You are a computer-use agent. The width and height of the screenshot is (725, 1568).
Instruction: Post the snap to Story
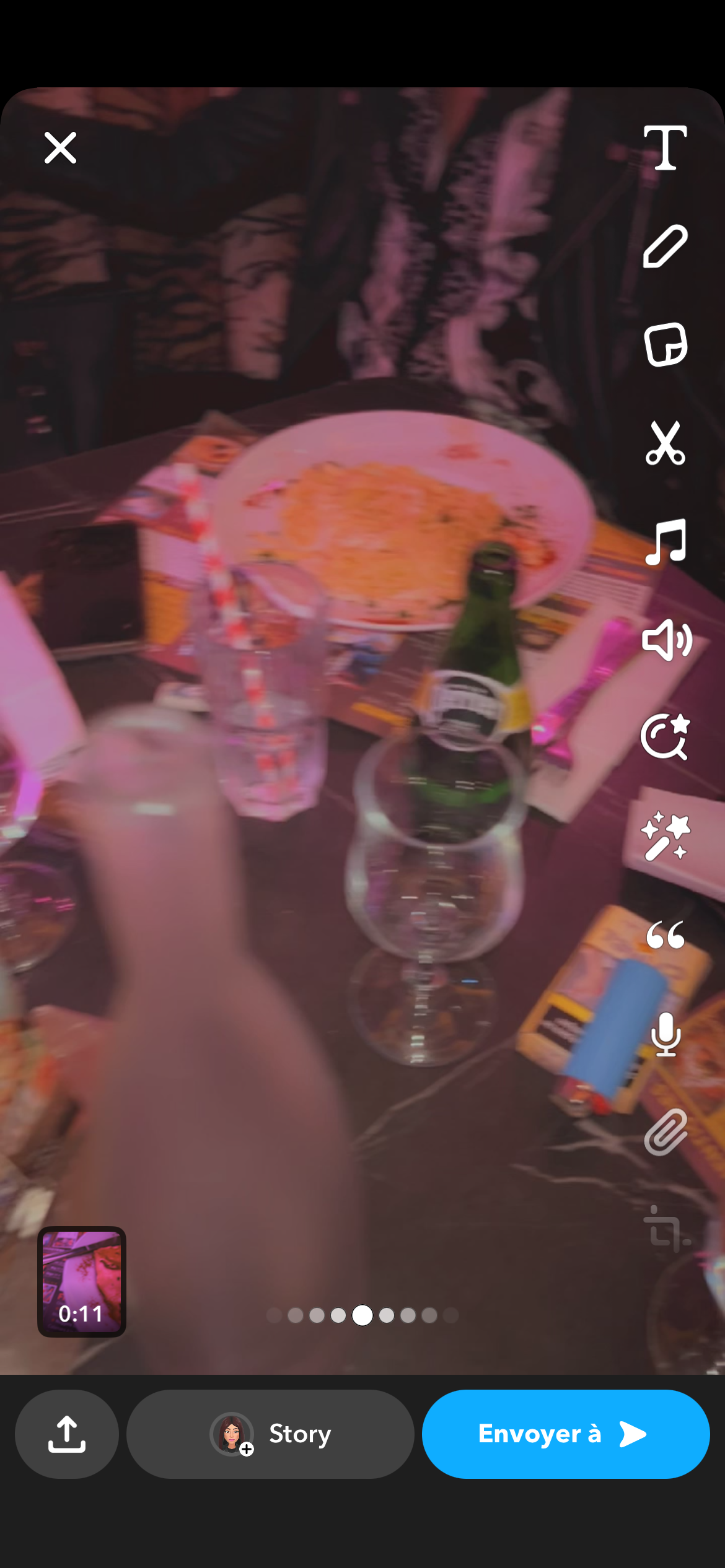click(270, 1434)
